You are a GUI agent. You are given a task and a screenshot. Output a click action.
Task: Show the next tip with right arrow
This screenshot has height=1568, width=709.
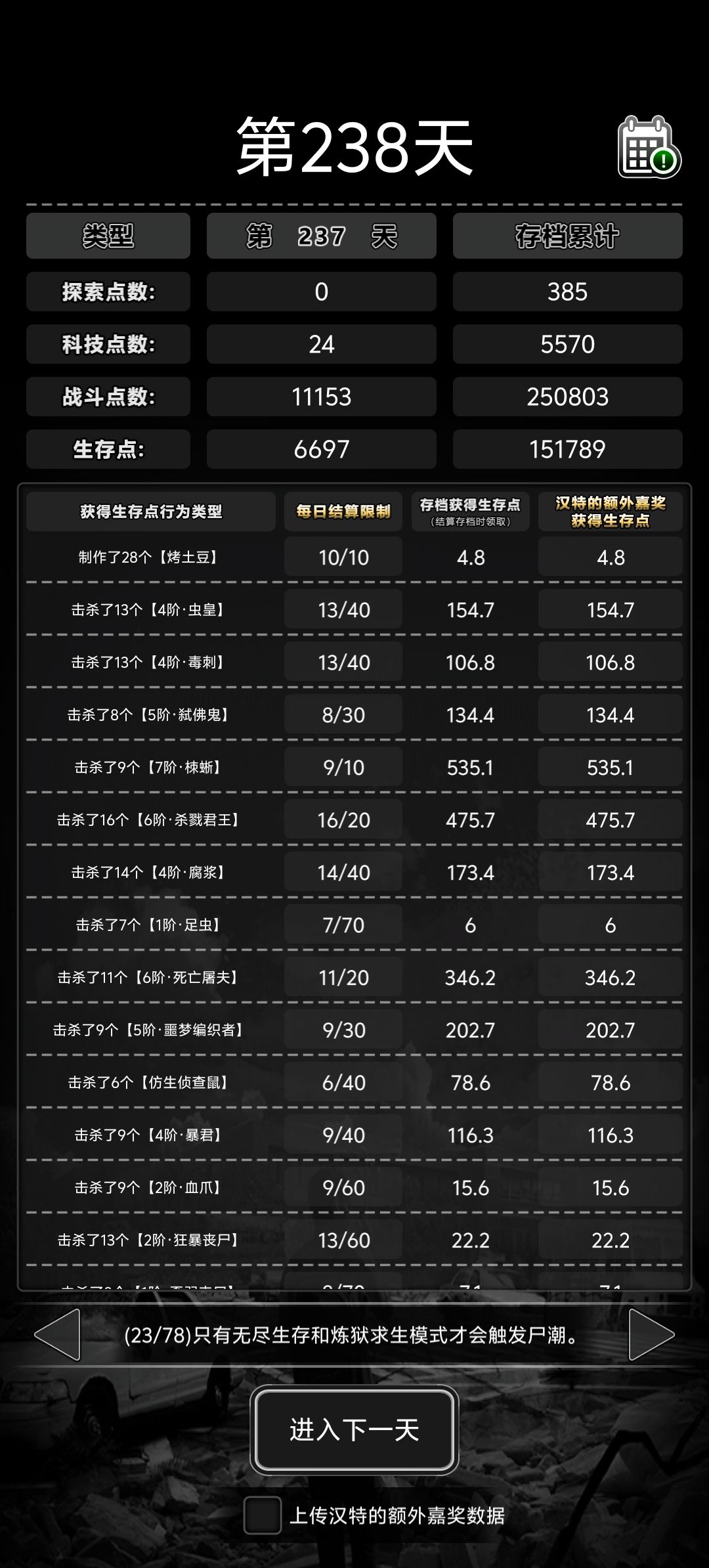(651, 1335)
